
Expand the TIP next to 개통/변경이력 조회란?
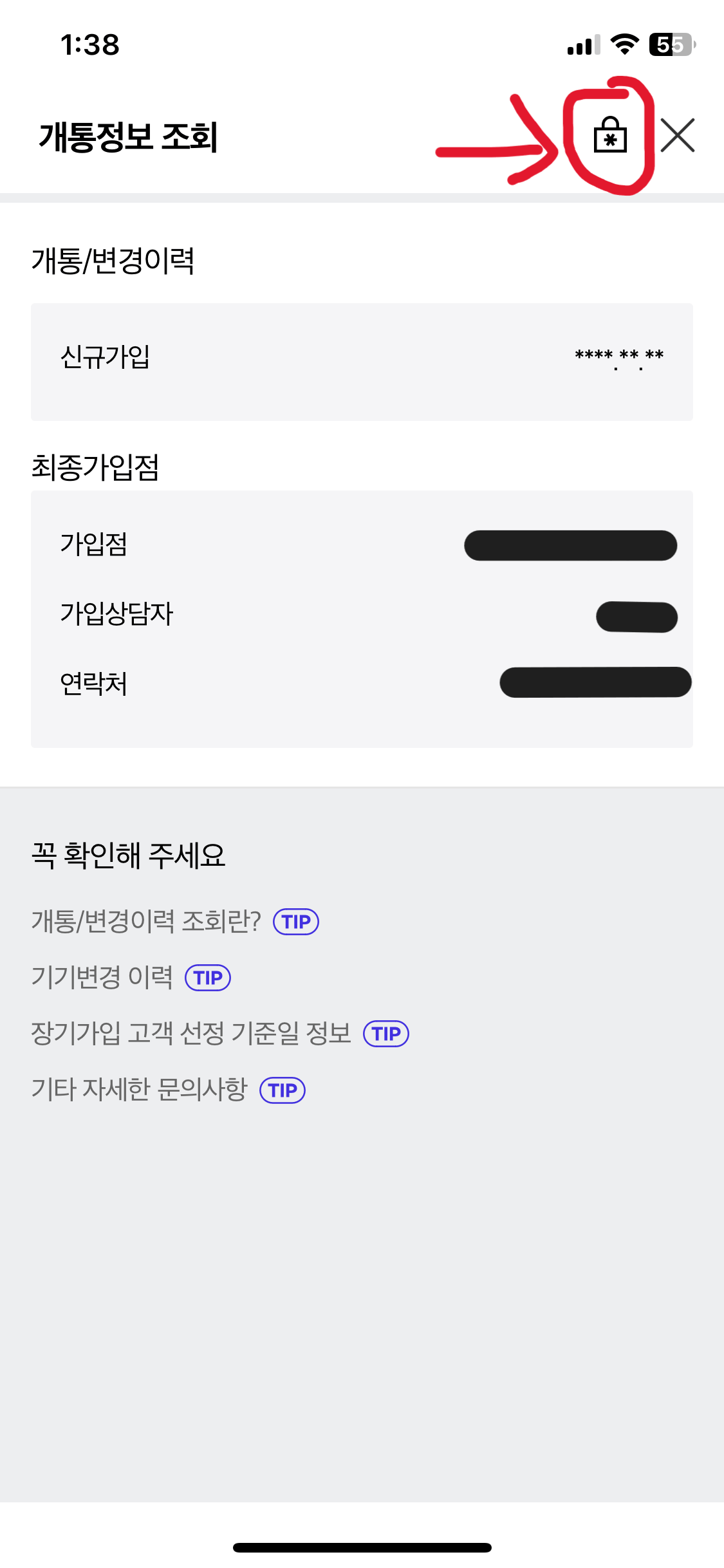[295, 922]
